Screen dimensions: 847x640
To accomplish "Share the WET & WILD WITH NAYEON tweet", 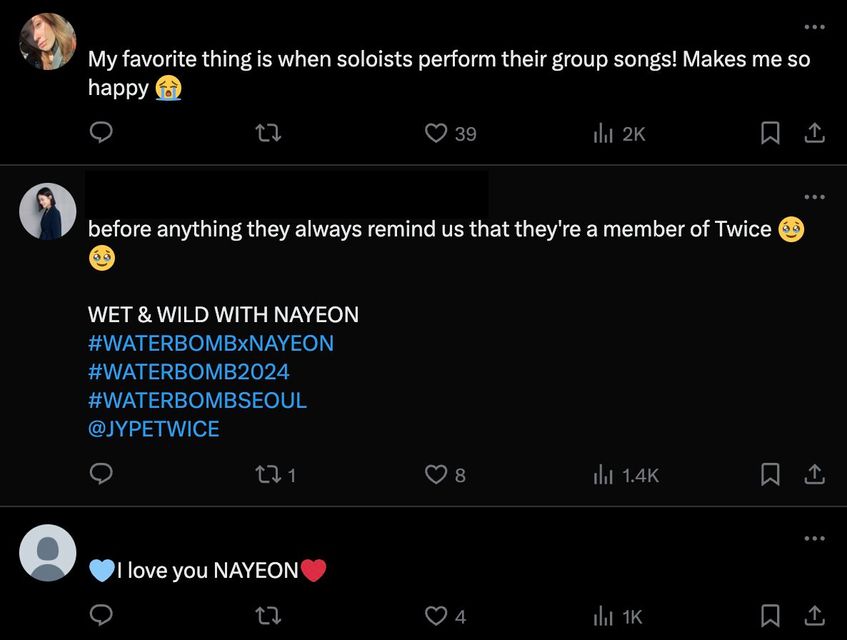I will click(815, 475).
